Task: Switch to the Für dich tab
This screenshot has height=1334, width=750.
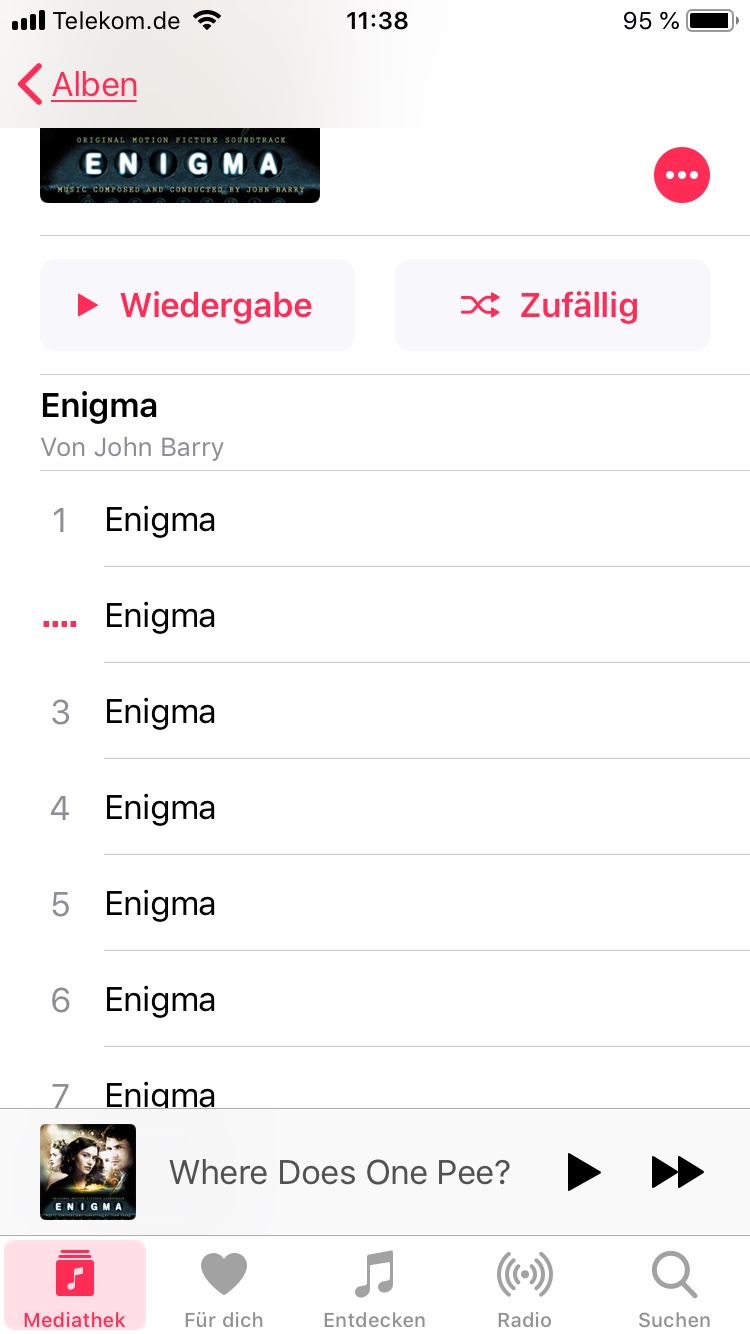Action: (x=224, y=1287)
